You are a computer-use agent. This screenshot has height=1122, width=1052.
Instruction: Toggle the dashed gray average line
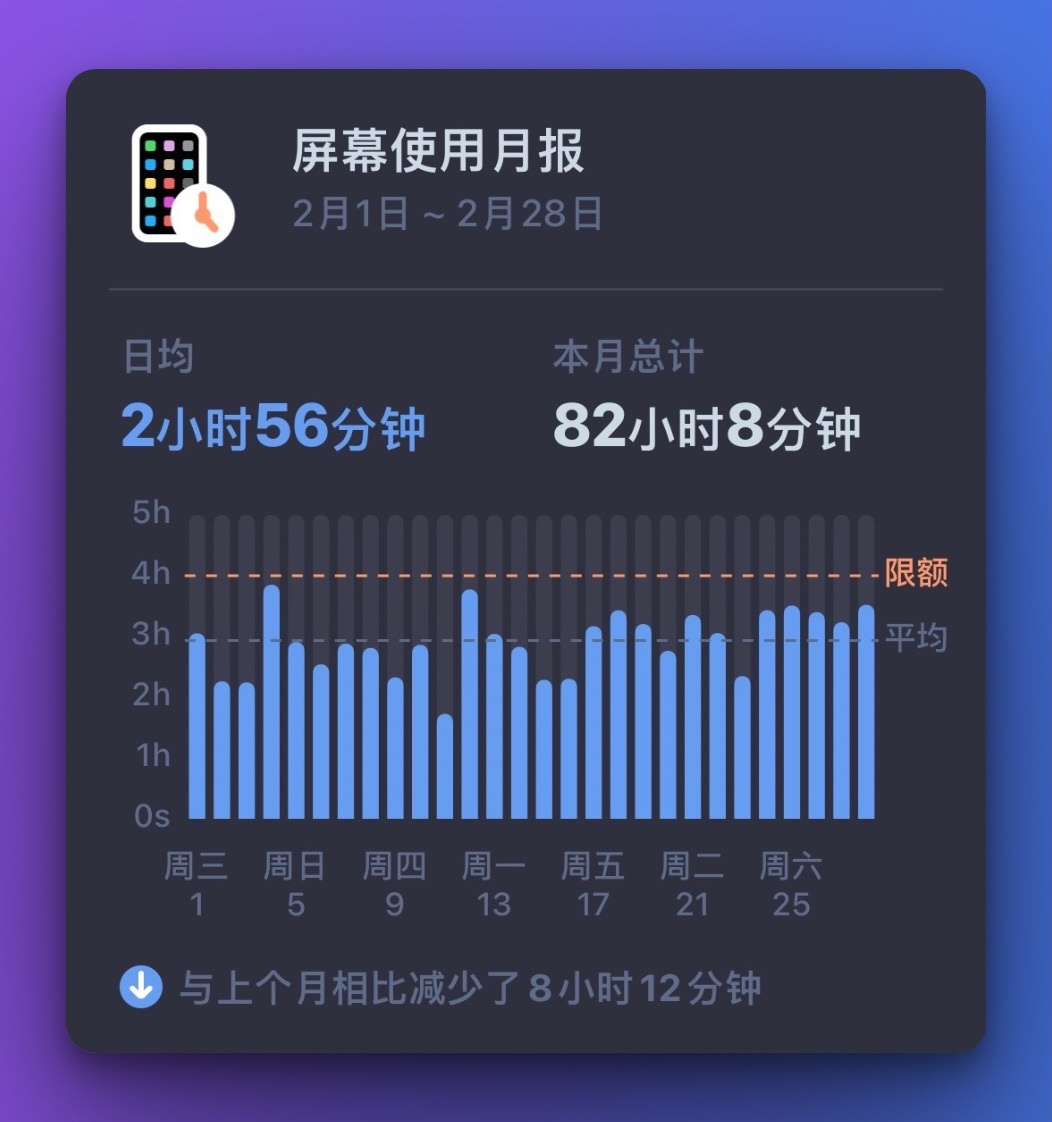click(x=530, y=640)
